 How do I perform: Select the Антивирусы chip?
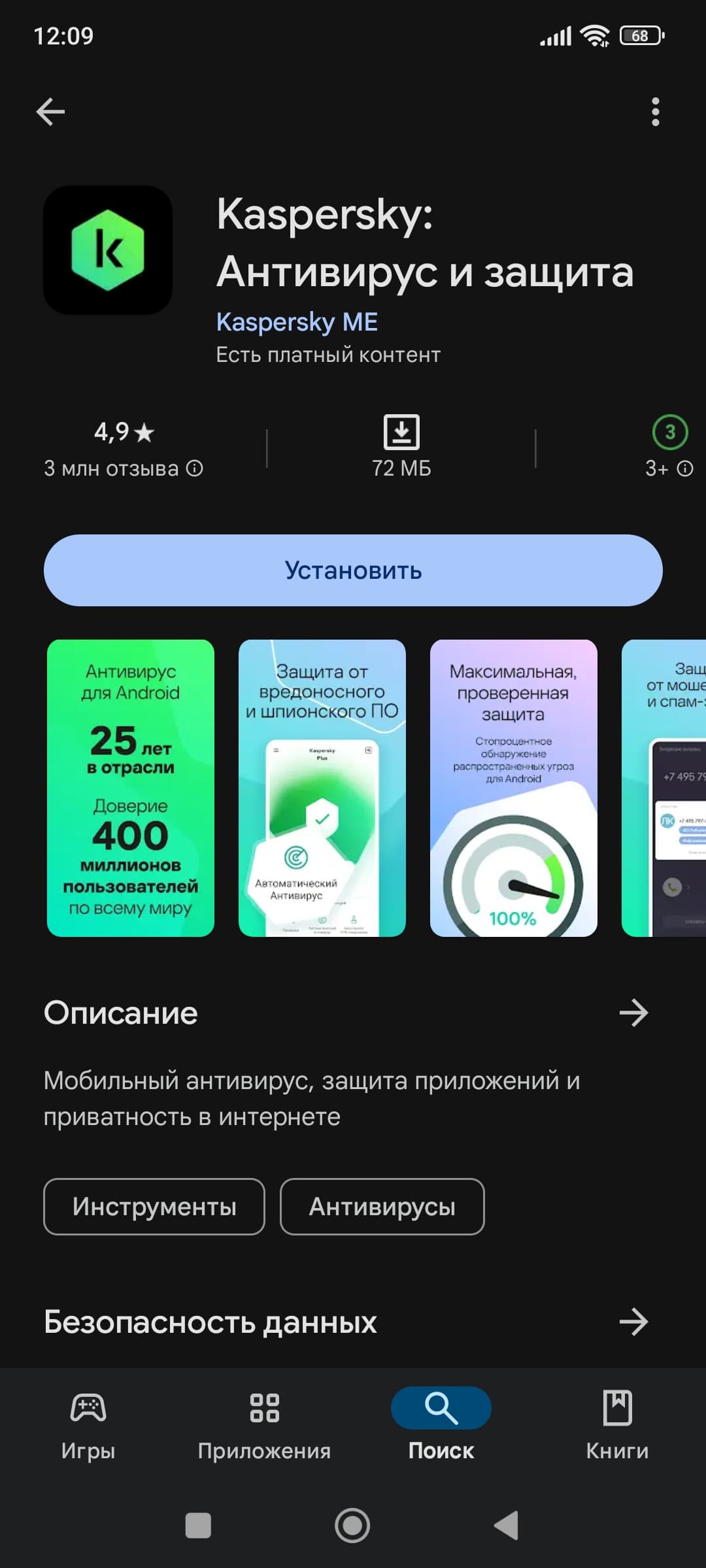pos(382,1207)
